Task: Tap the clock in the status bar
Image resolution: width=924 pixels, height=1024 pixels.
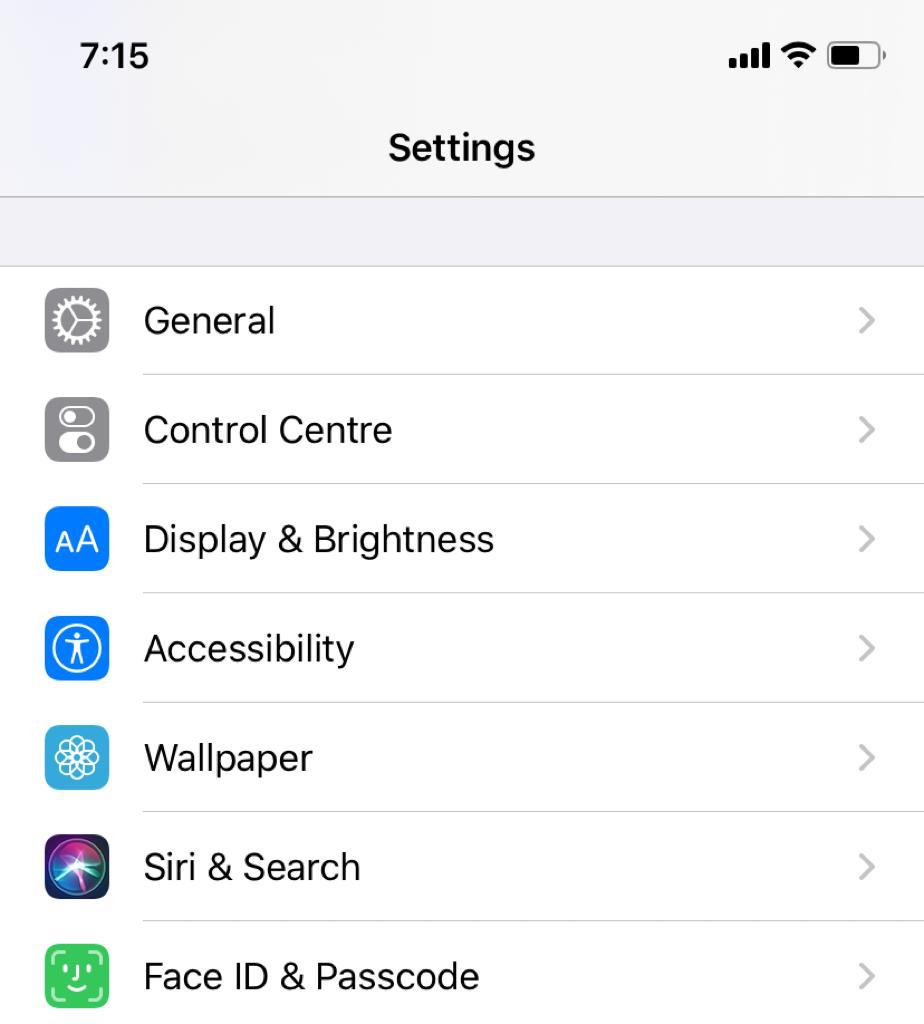Action: pyautogui.click(x=113, y=56)
